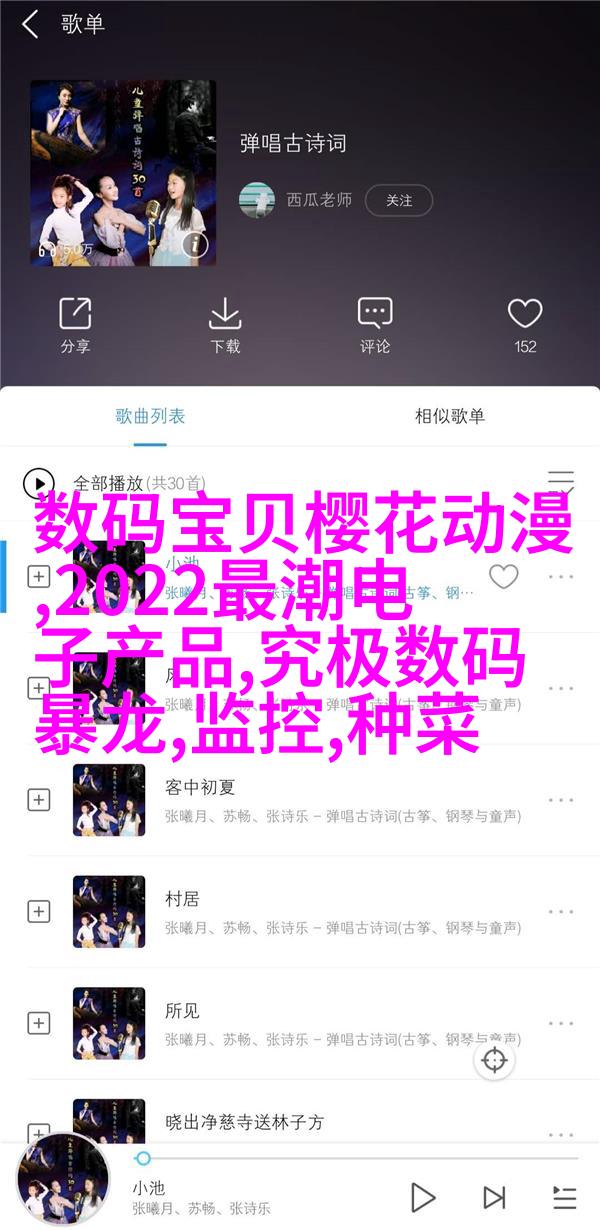Like the playlist with the heart icon

pos(525,326)
